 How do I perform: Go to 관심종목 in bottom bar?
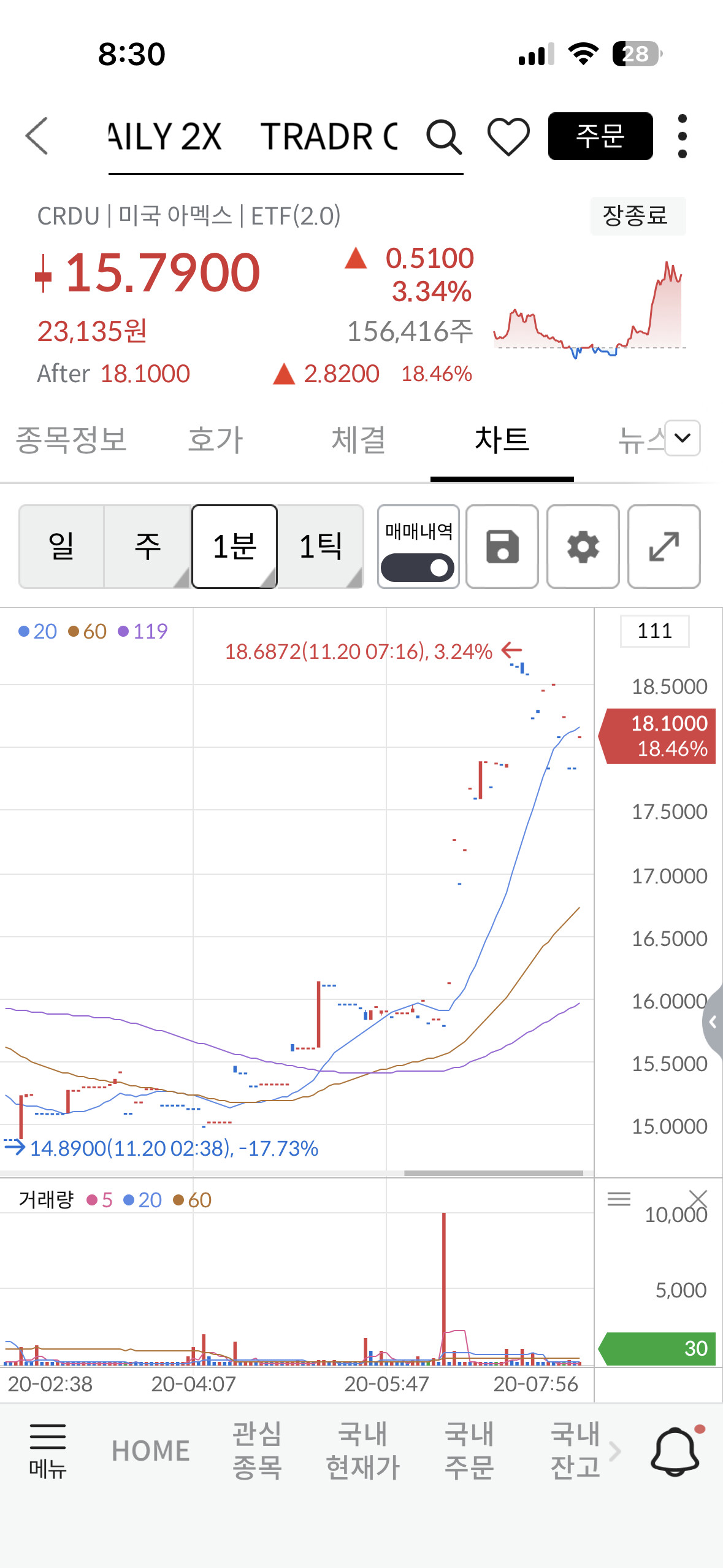click(x=257, y=1451)
